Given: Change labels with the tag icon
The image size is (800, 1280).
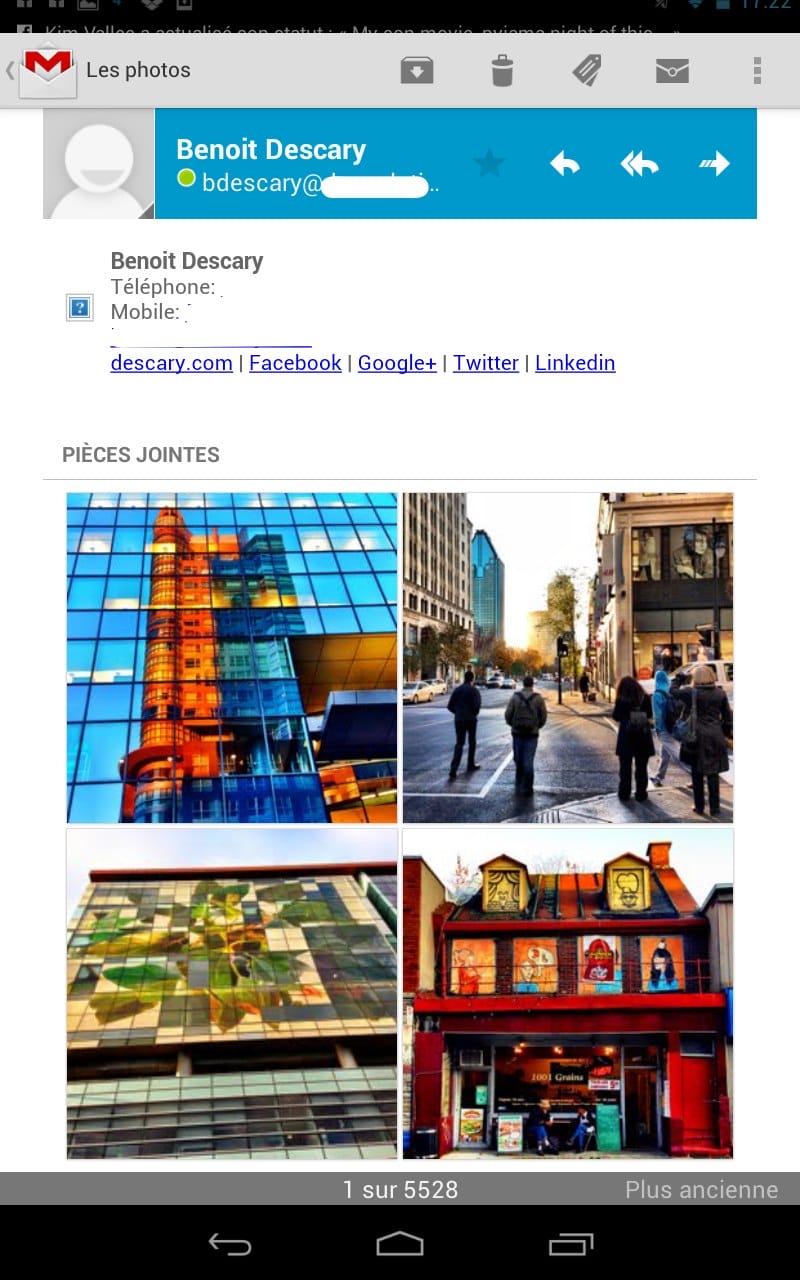Looking at the screenshot, I should (x=587, y=70).
